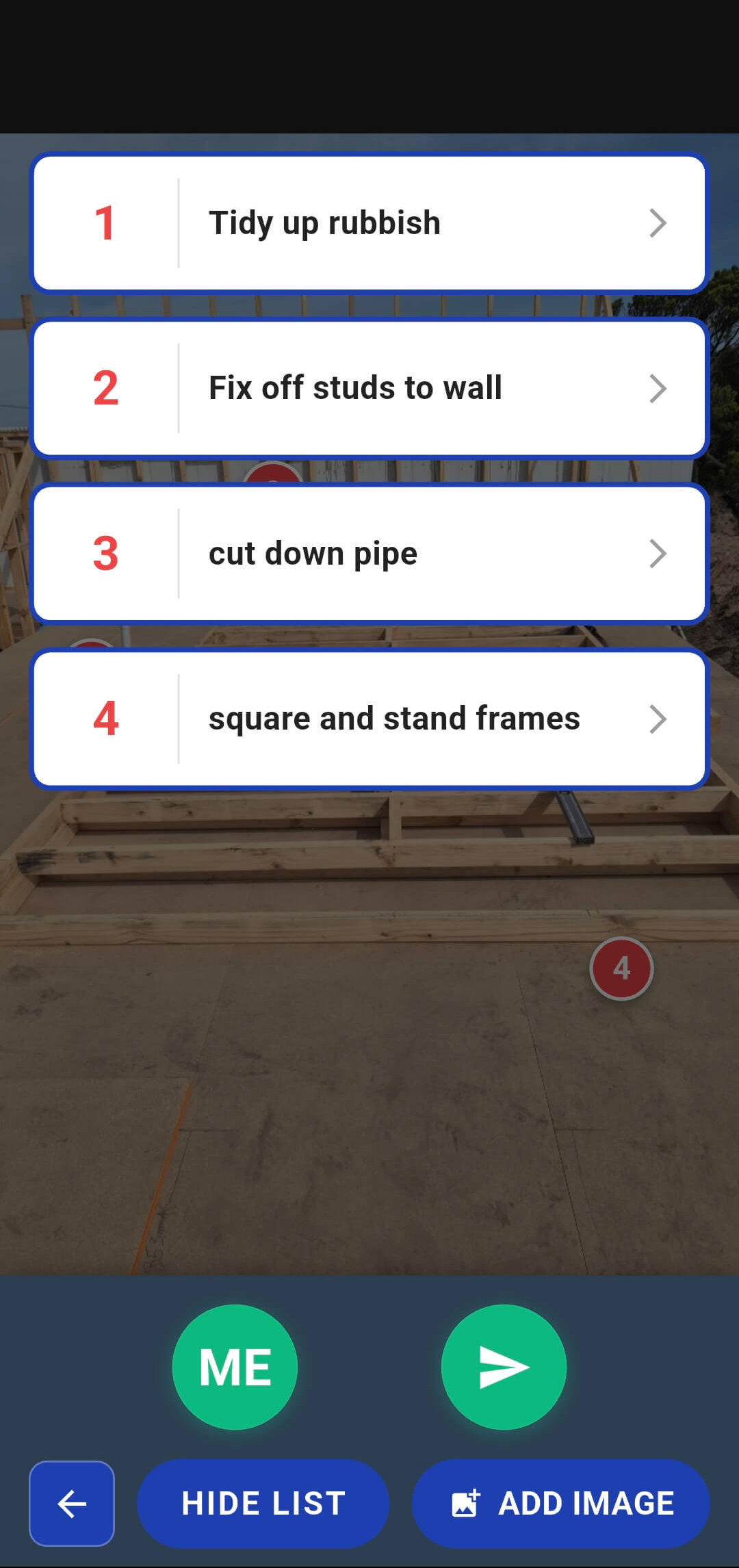
Task: Tap marker 4 on the photo
Action: (621, 968)
